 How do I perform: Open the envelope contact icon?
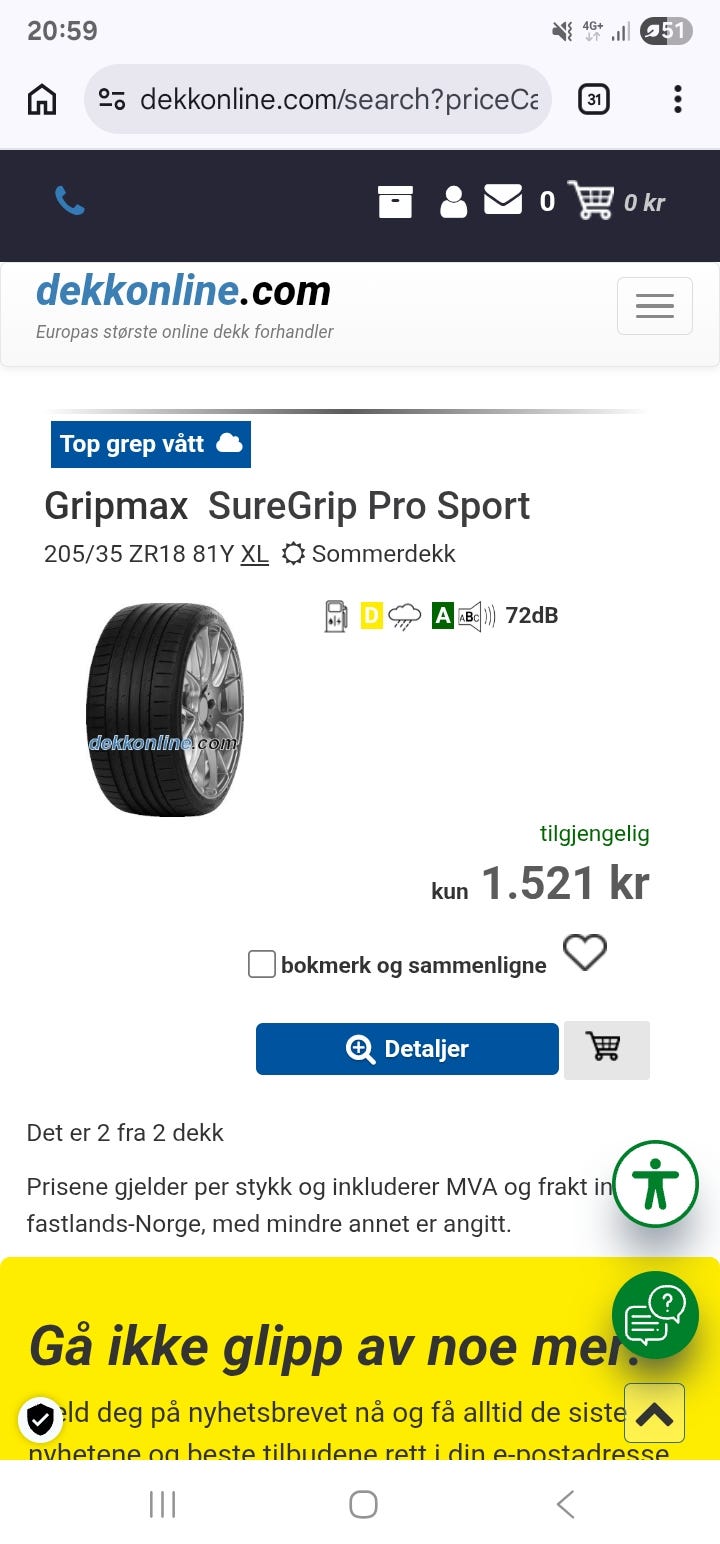(503, 199)
